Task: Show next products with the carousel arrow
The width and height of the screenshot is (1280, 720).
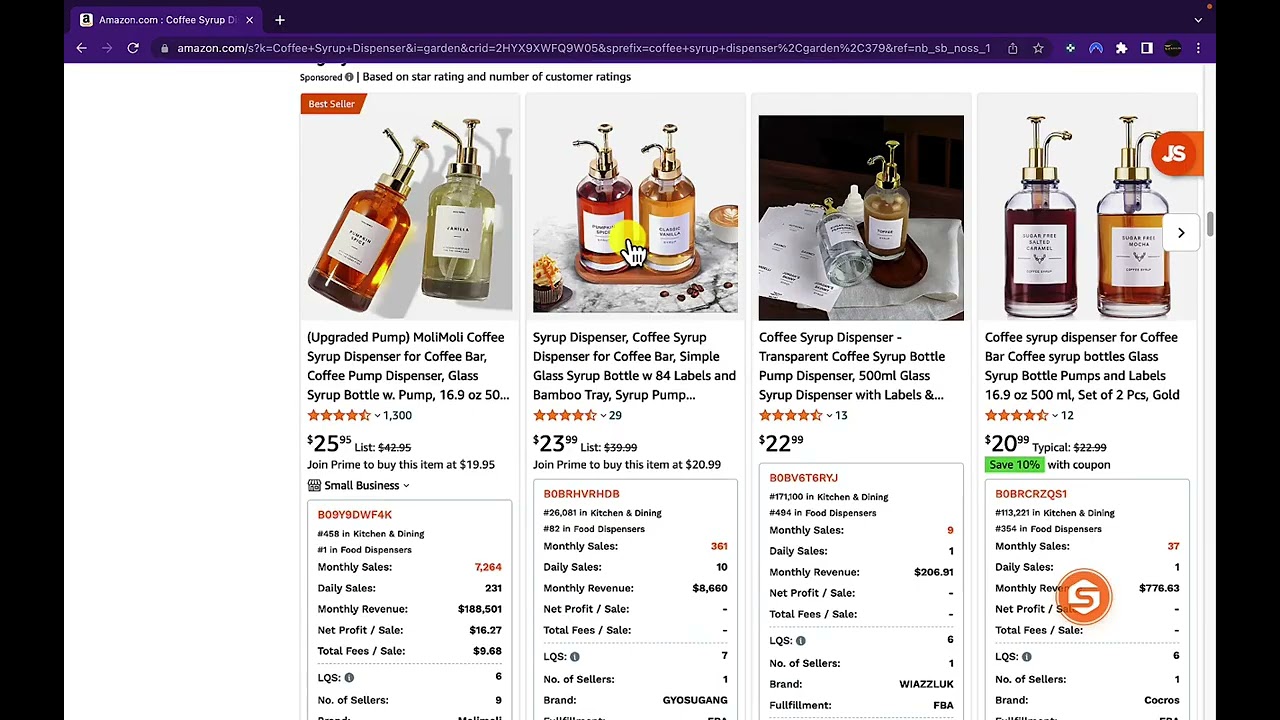Action: pyautogui.click(x=1181, y=233)
